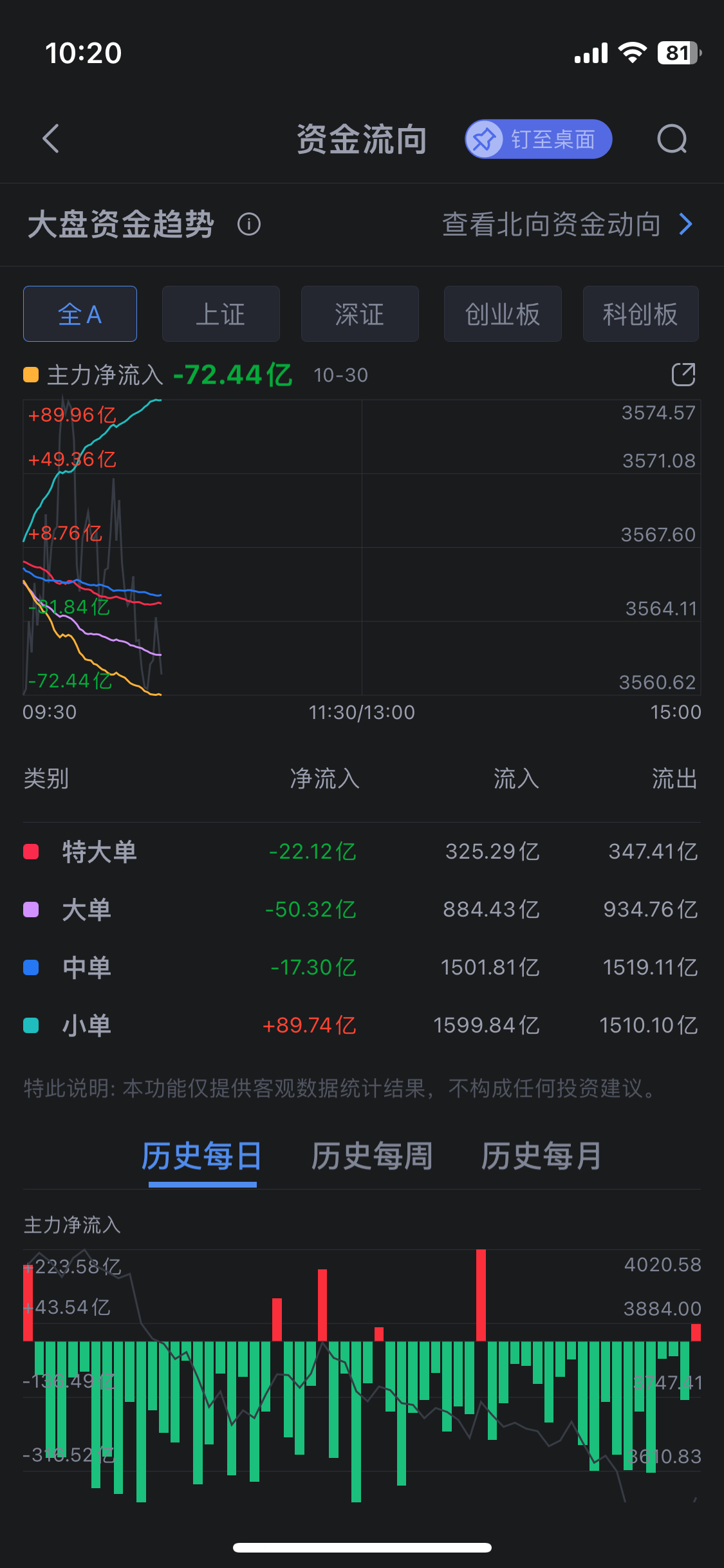Open 查看北向资金动向 link
Screen dimensions: 724x1568
coord(568,225)
